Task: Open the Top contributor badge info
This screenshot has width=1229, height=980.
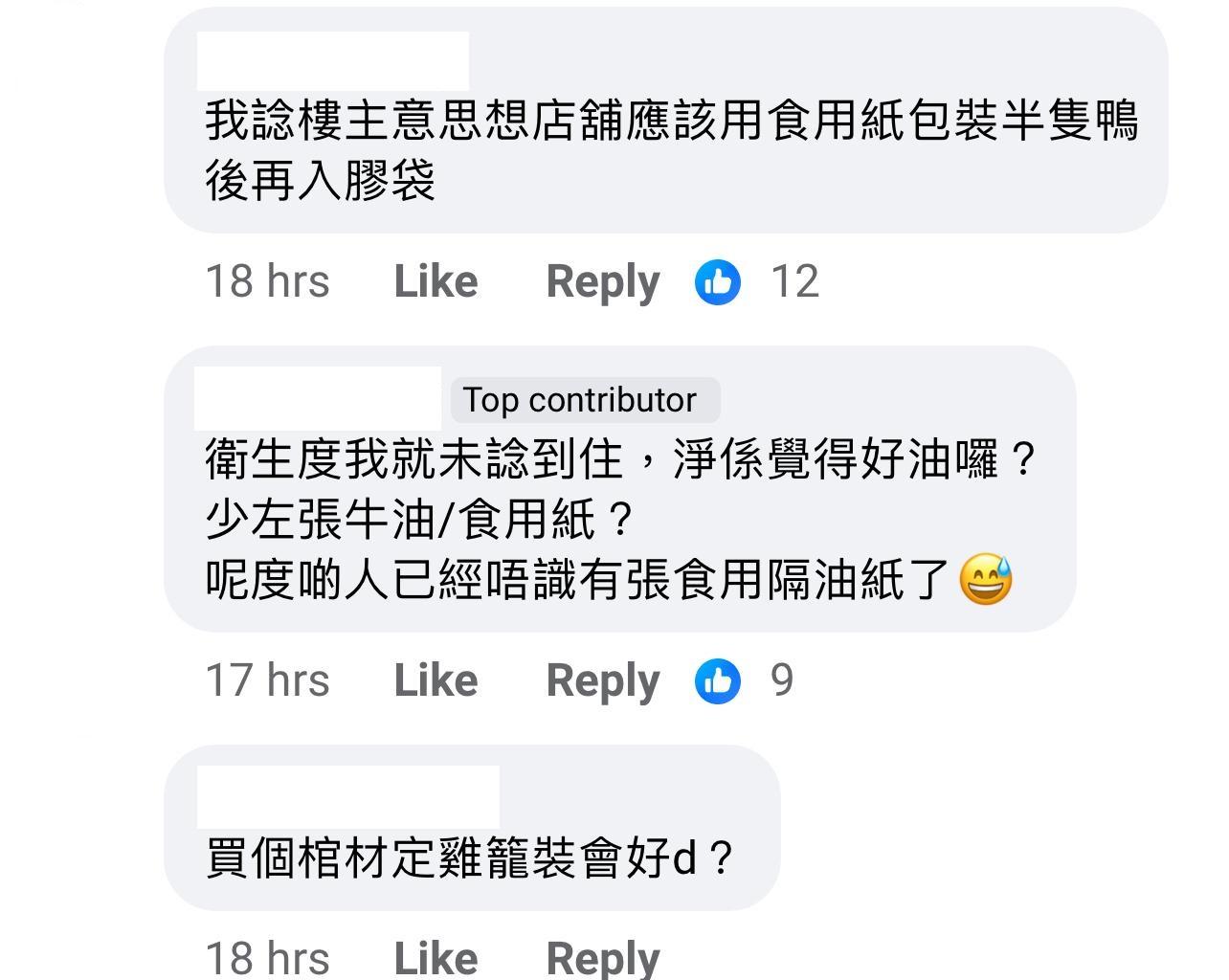Action: point(585,400)
